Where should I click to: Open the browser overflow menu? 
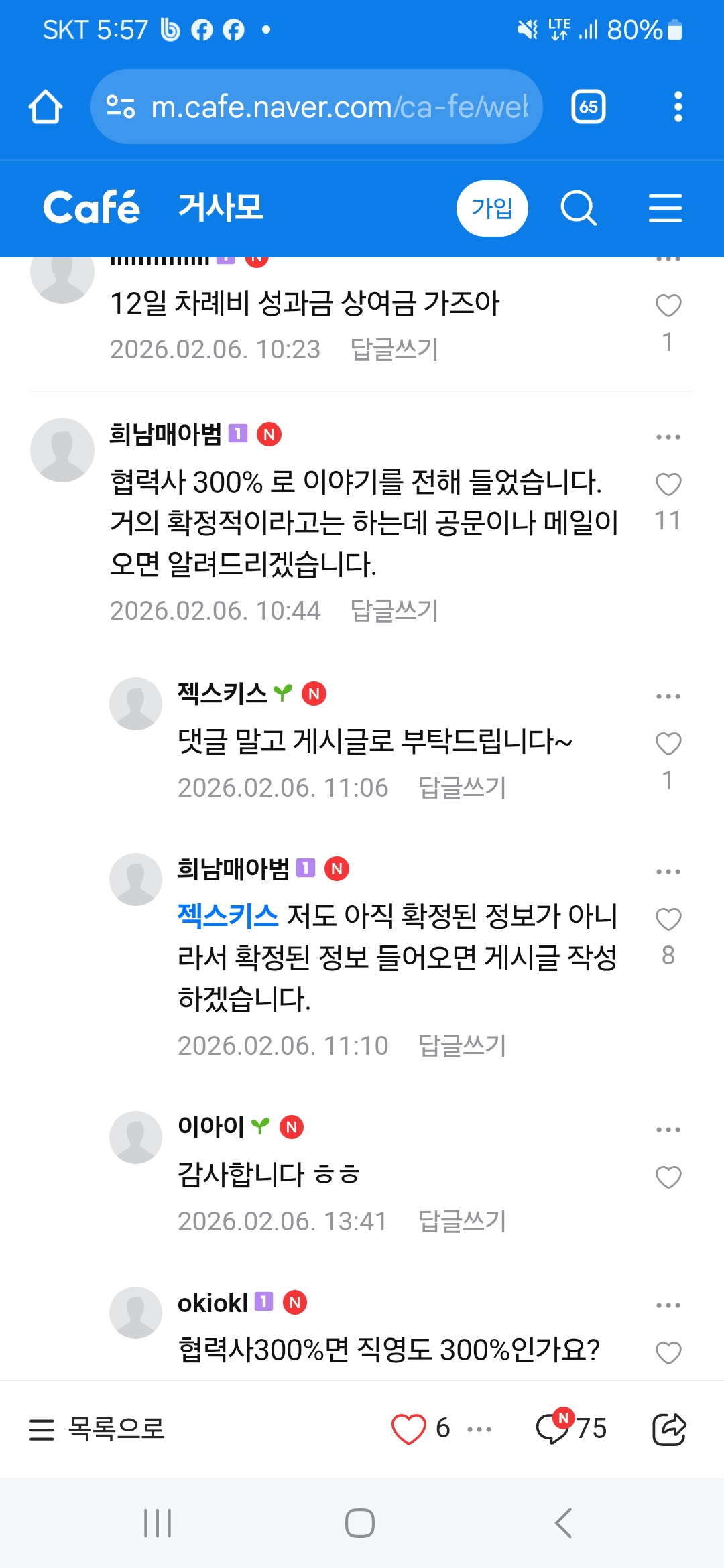pyautogui.click(x=678, y=107)
